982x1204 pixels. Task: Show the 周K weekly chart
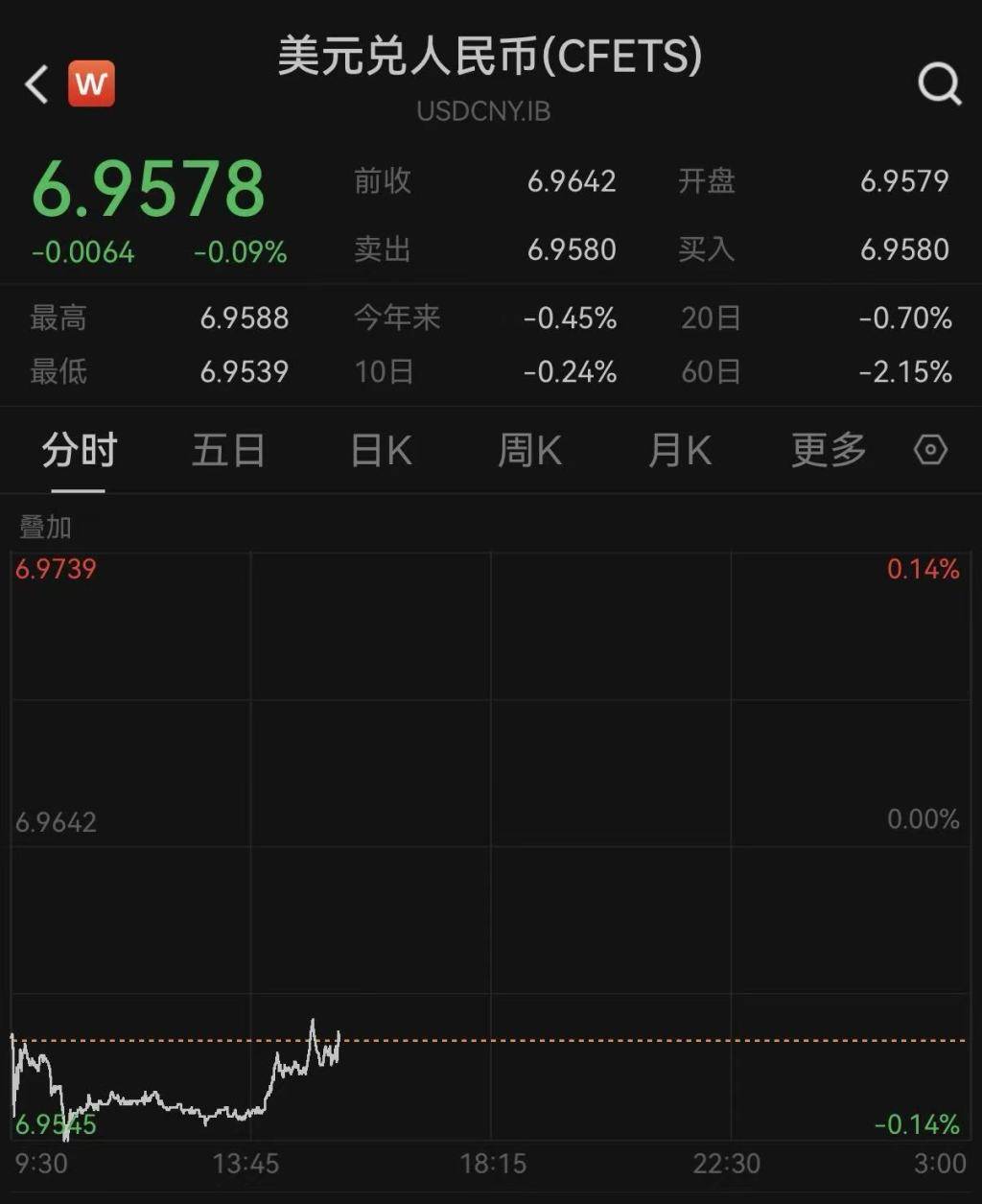tap(529, 450)
